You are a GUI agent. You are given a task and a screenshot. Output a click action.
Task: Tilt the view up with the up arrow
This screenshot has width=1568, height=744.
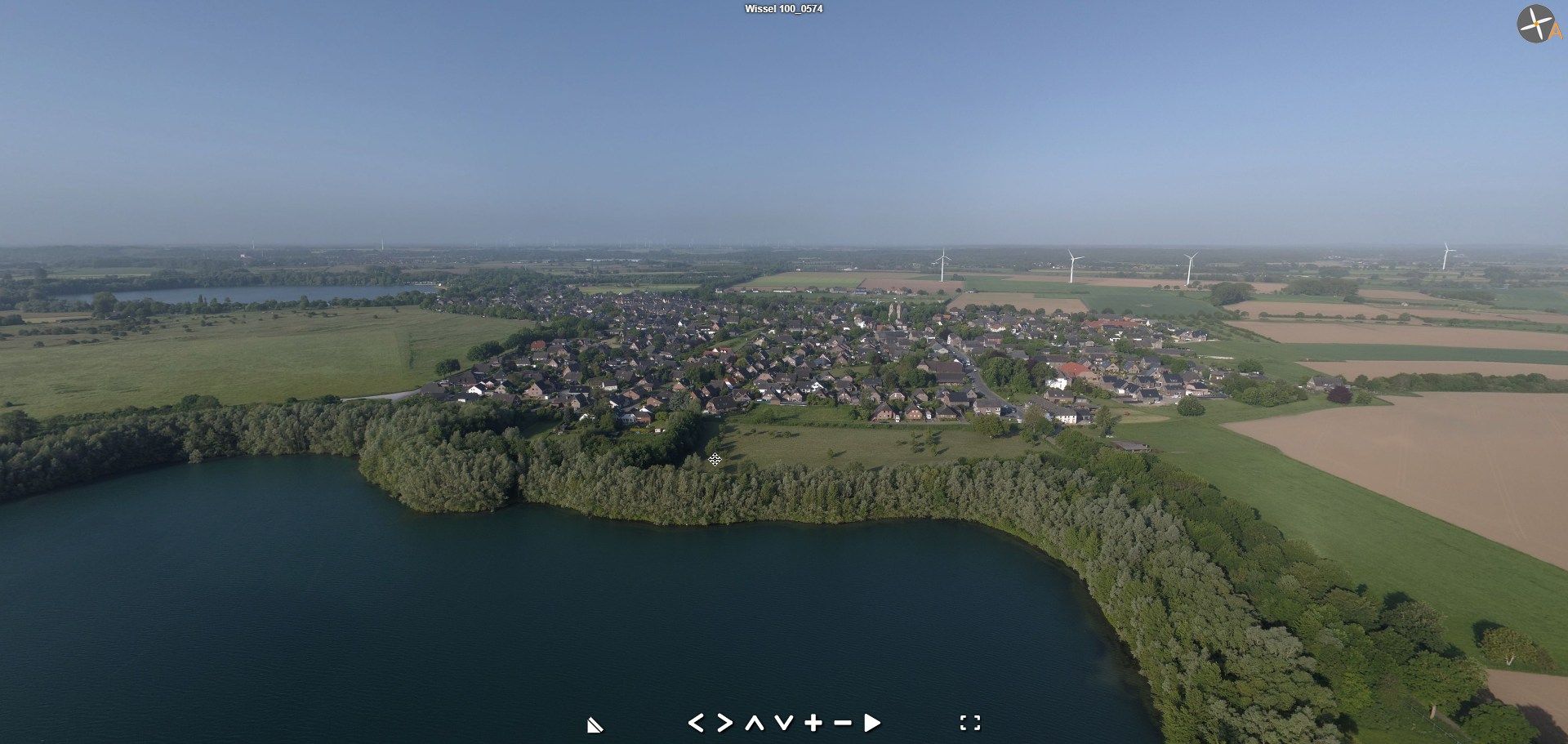pyautogui.click(x=754, y=723)
